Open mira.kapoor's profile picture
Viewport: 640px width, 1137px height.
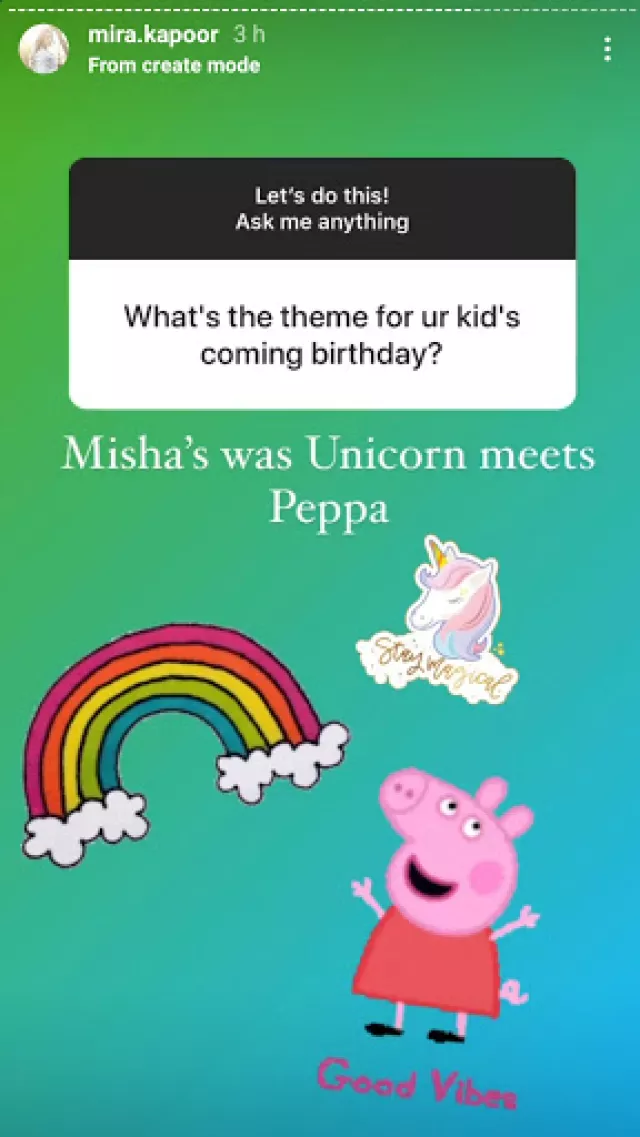click(x=44, y=49)
